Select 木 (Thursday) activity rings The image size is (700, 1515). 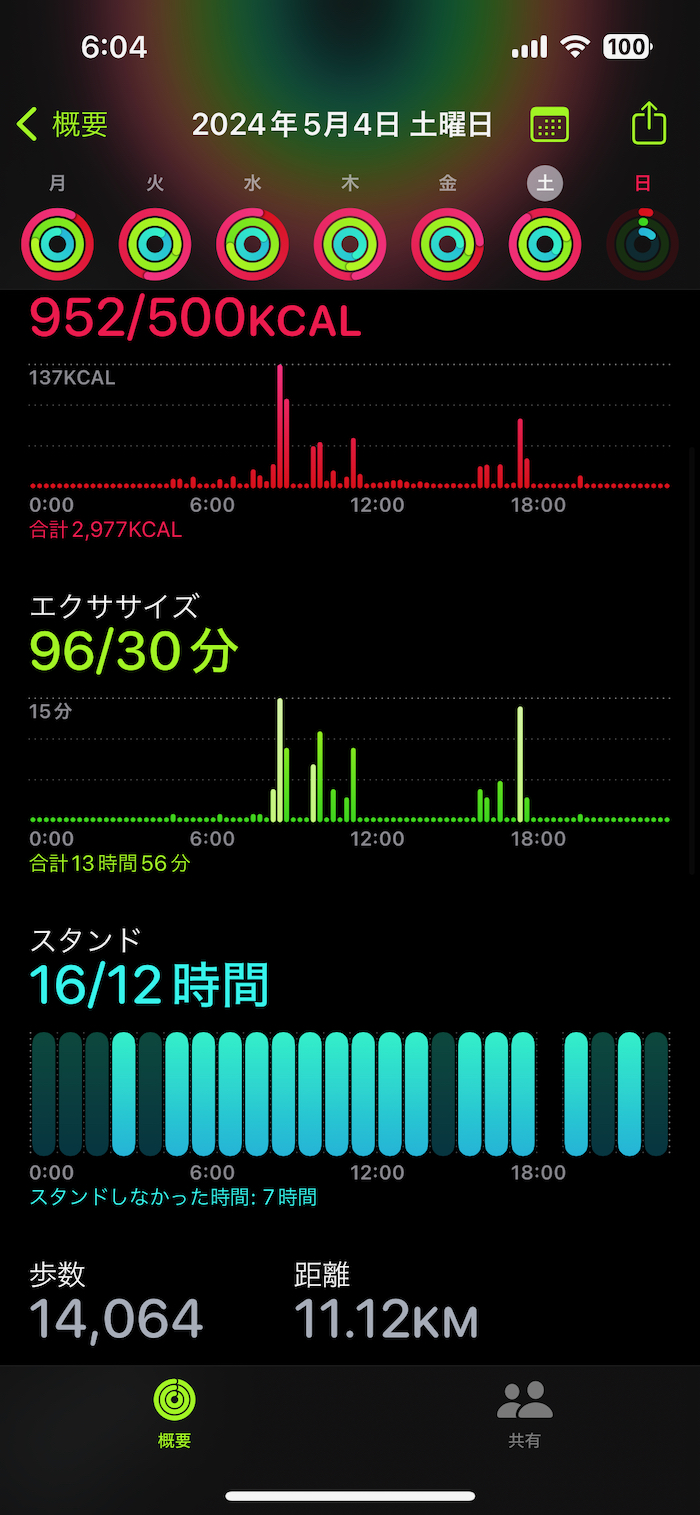point(350,244)
